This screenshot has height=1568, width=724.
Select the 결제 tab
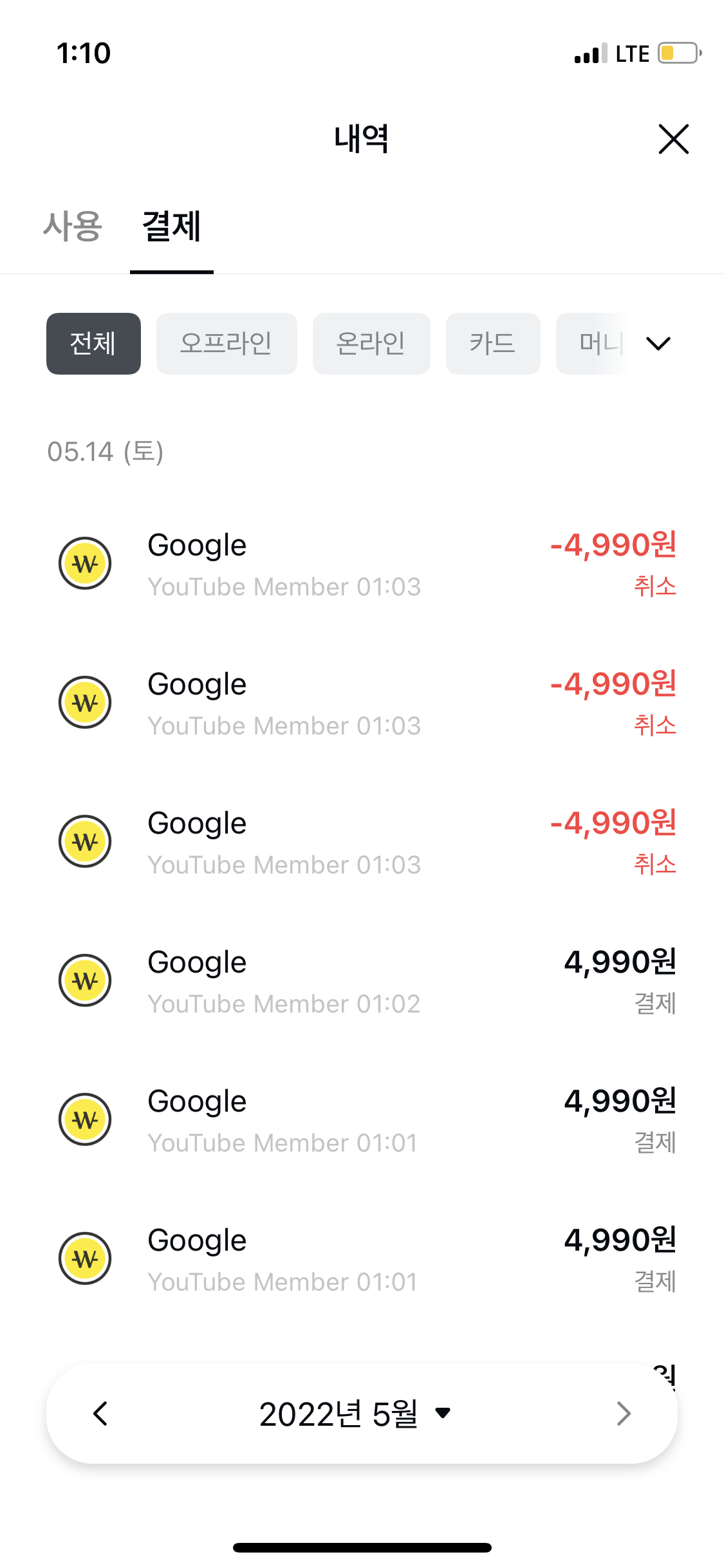[x=172, y=227]
